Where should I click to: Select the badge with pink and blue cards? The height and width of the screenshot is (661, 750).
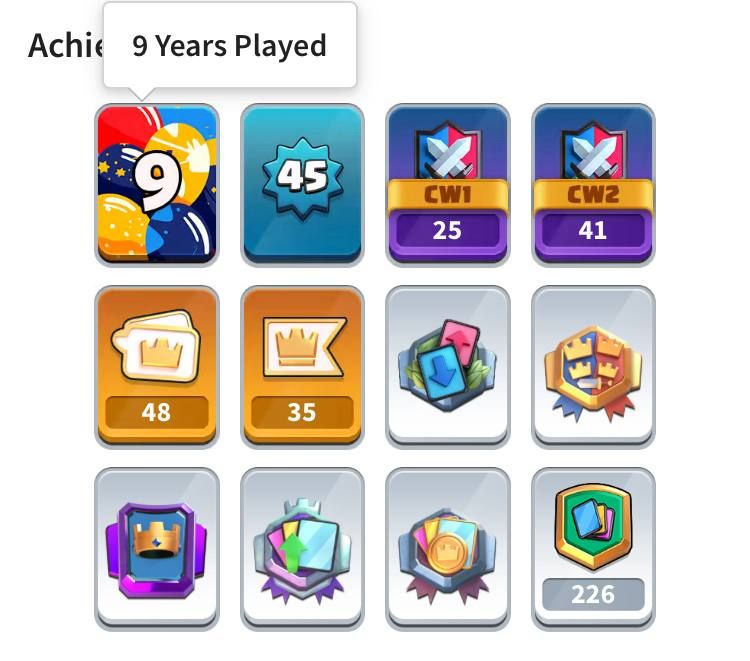tap(447, 366)
